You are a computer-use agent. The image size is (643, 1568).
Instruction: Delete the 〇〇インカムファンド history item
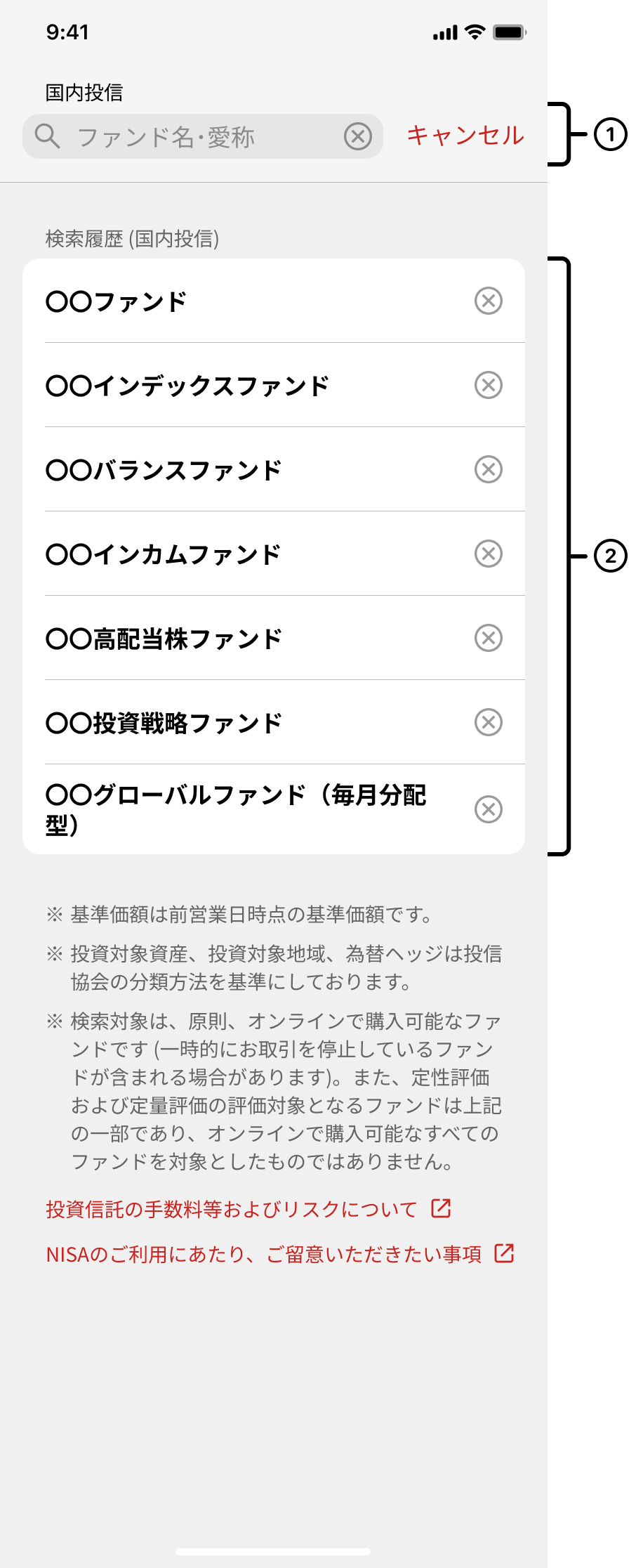pyautogui.click(x=489, y=554)
